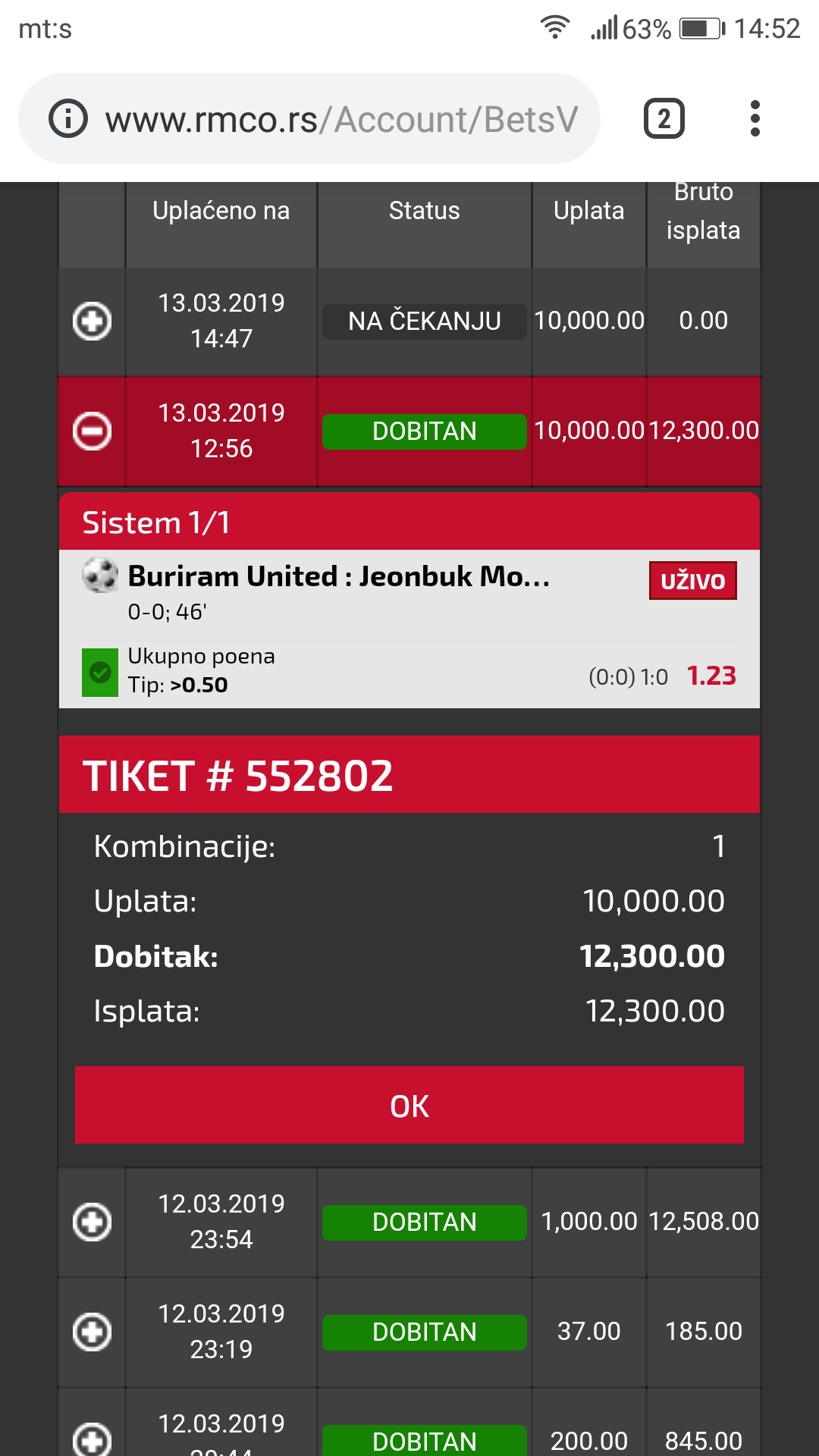
Task: Collapse the 13.03.2019 12:56 winning bet
Action: click(92, 431)
